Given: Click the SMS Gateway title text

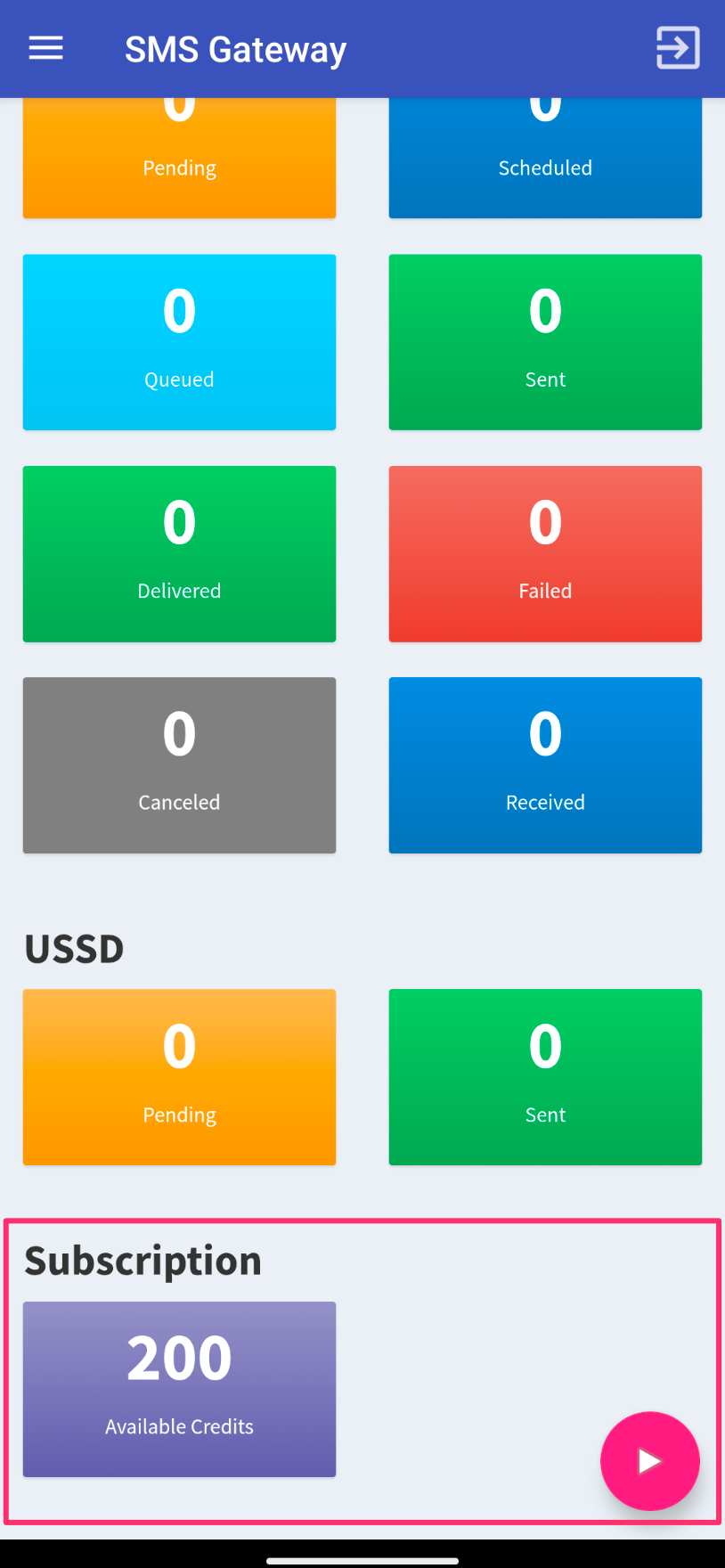Looking at the screenshot, I should [x=235, y=48].
